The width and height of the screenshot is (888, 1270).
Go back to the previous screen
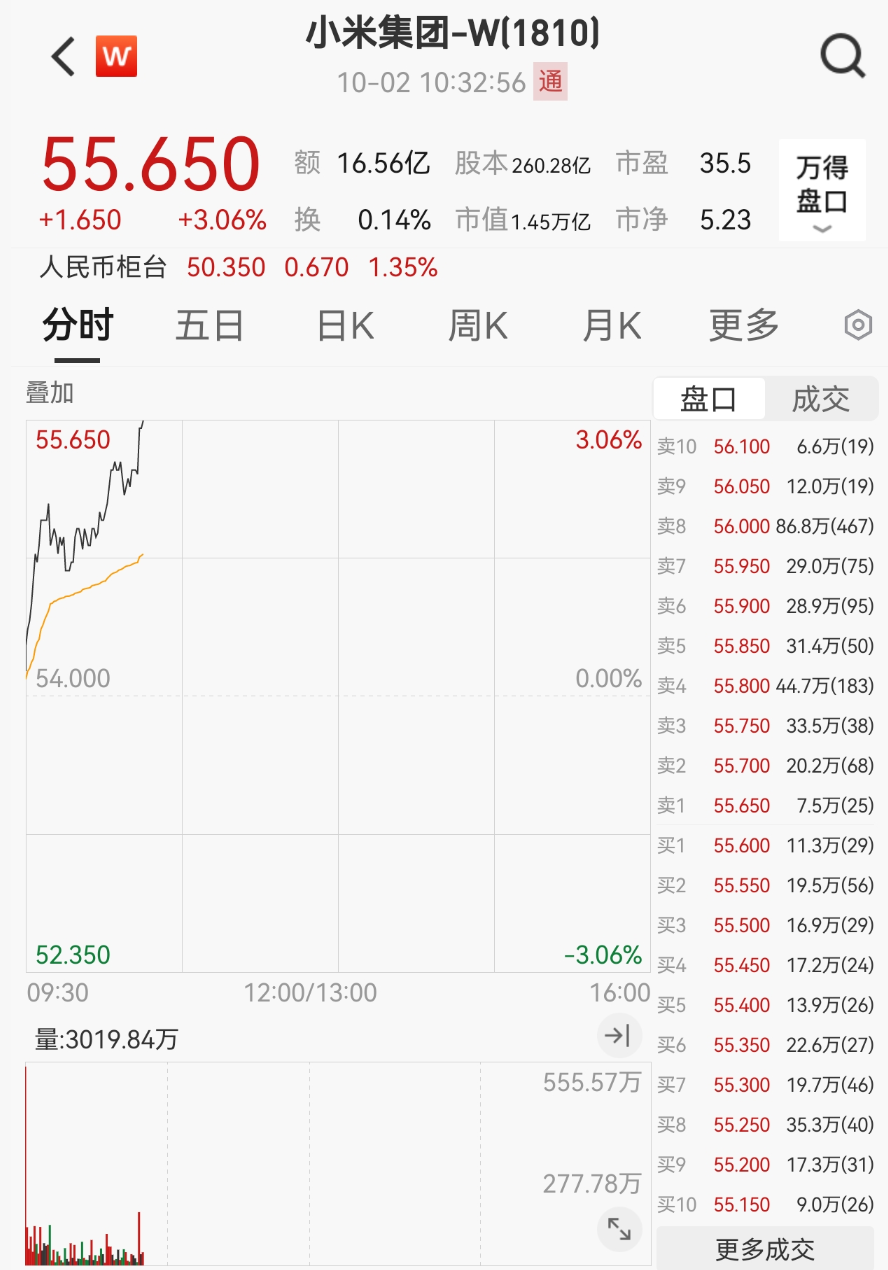(63, 56)
